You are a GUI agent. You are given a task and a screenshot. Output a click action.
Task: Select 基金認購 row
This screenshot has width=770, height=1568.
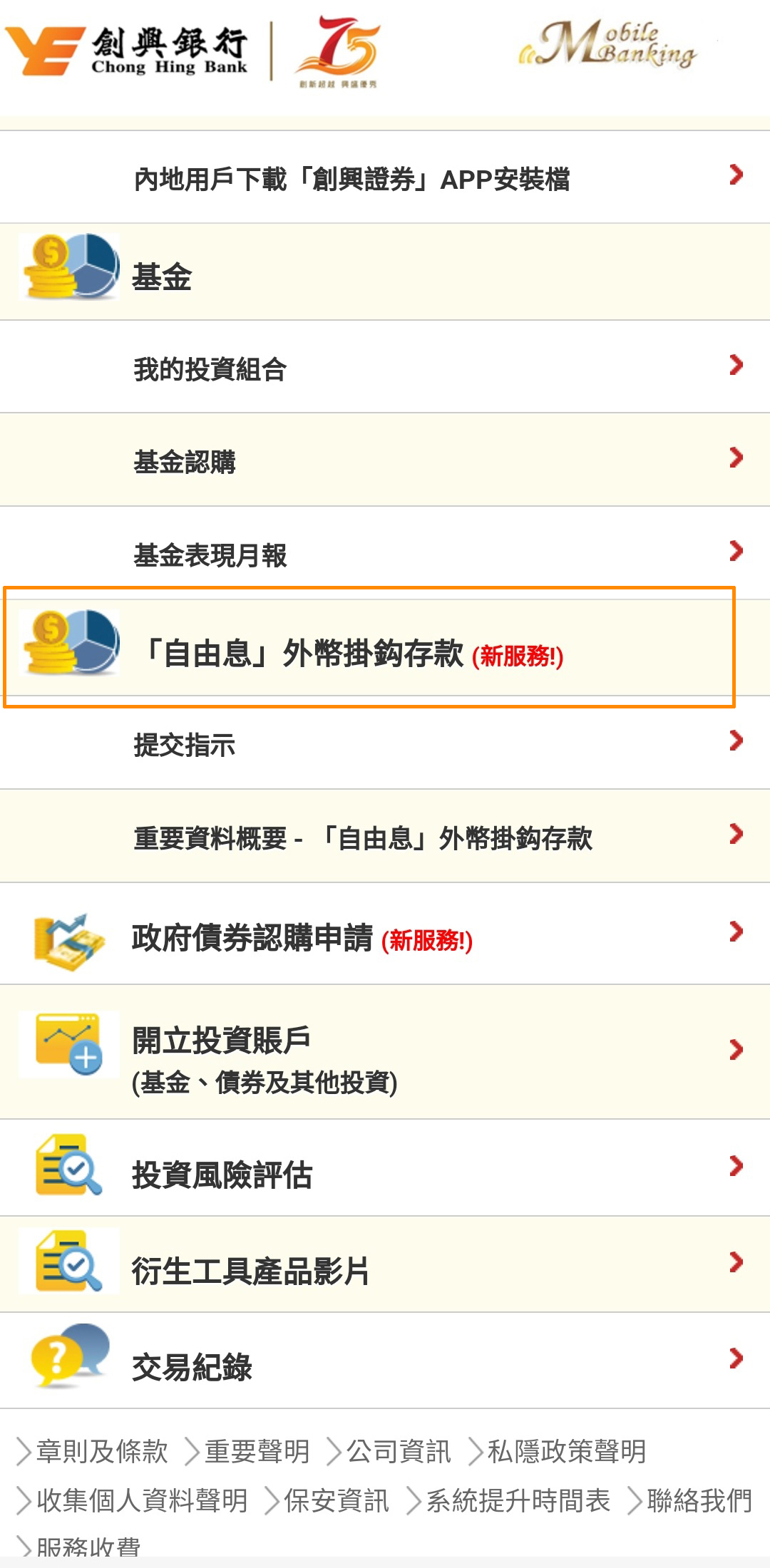point(385,460)
